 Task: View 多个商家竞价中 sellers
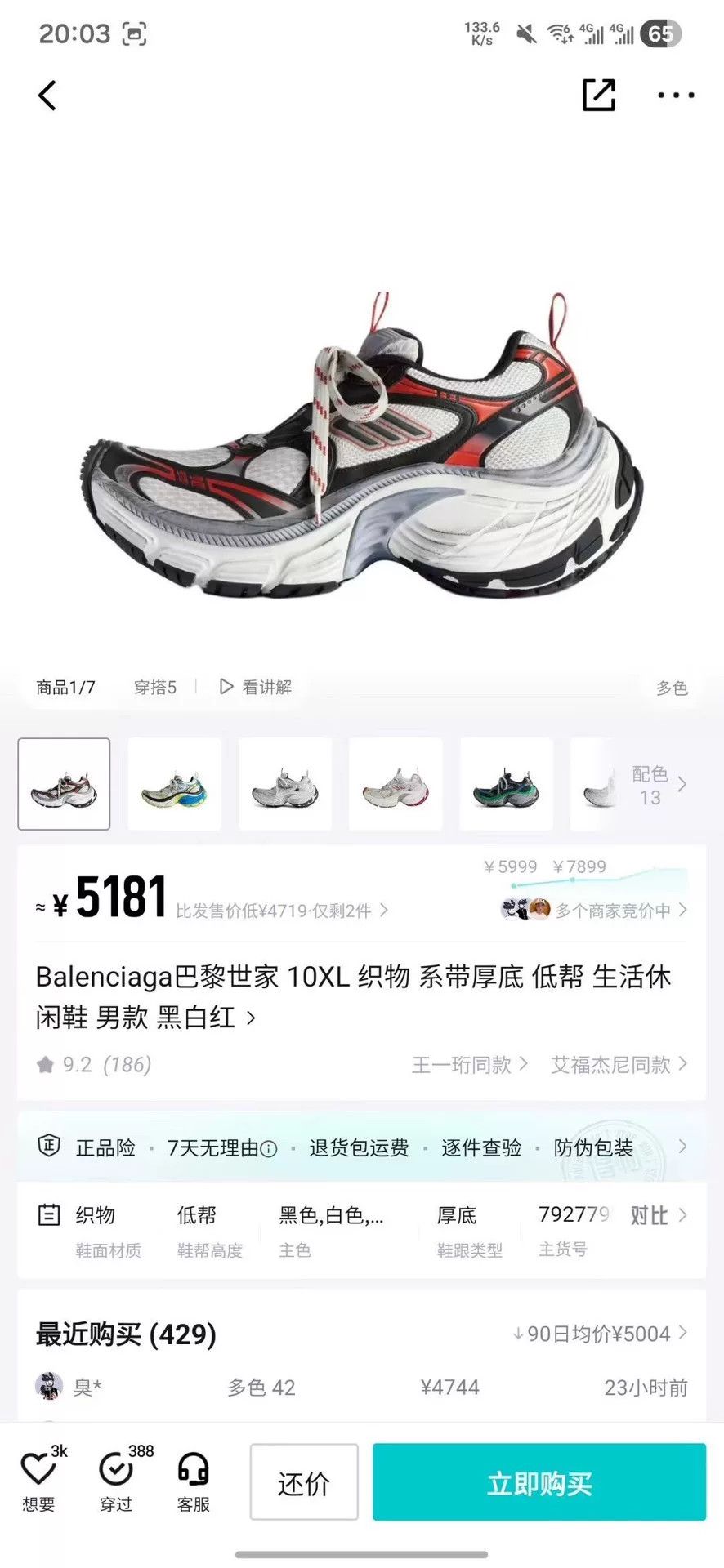click(x=594, y=910)
